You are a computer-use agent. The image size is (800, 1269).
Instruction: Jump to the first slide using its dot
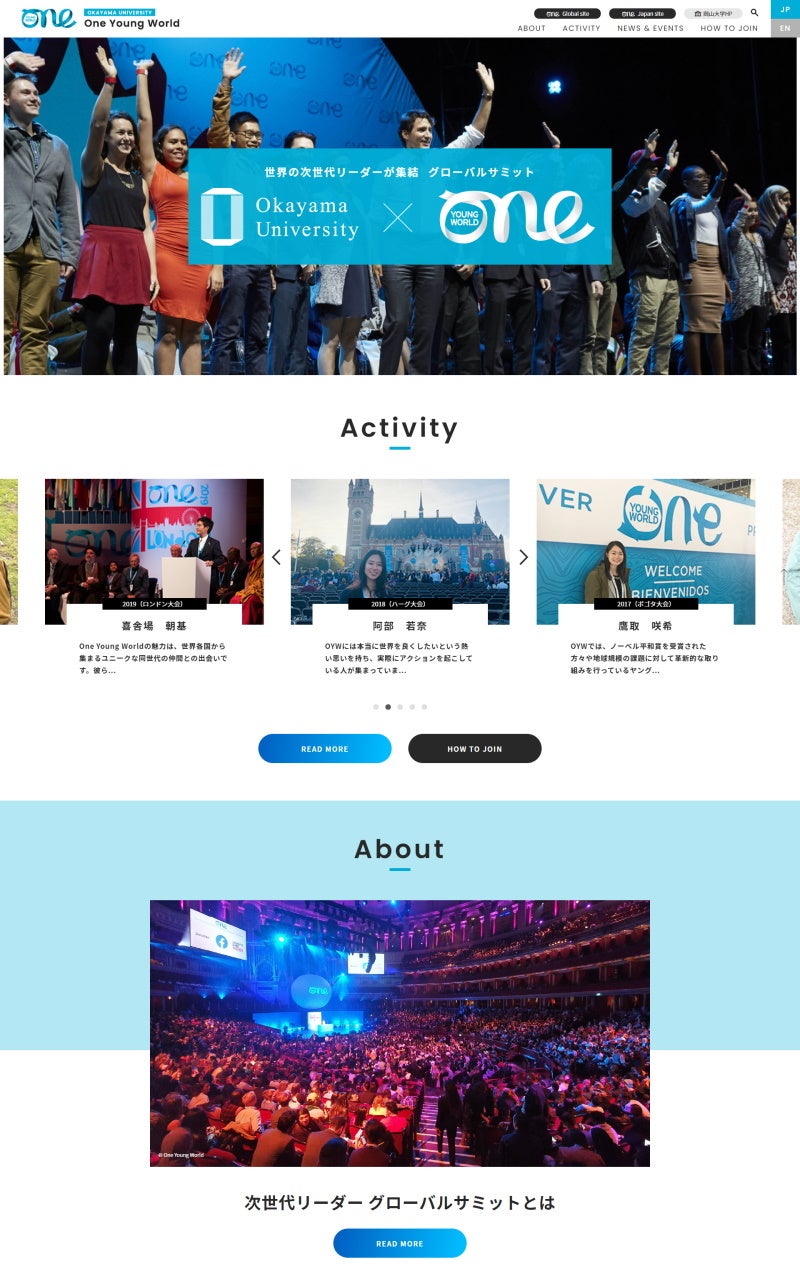(375, 706)
